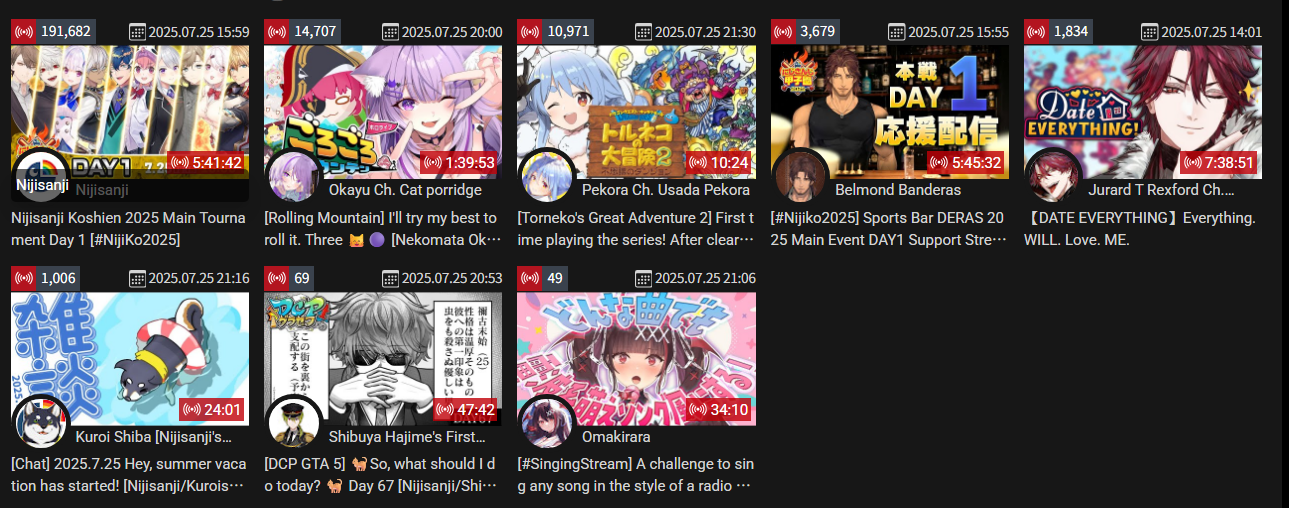Image resolution: width=1289 pixels, height=508 pixels.
Task: Open Sports Bar DERAS Day 1 support stream
Action: (889, 100)
